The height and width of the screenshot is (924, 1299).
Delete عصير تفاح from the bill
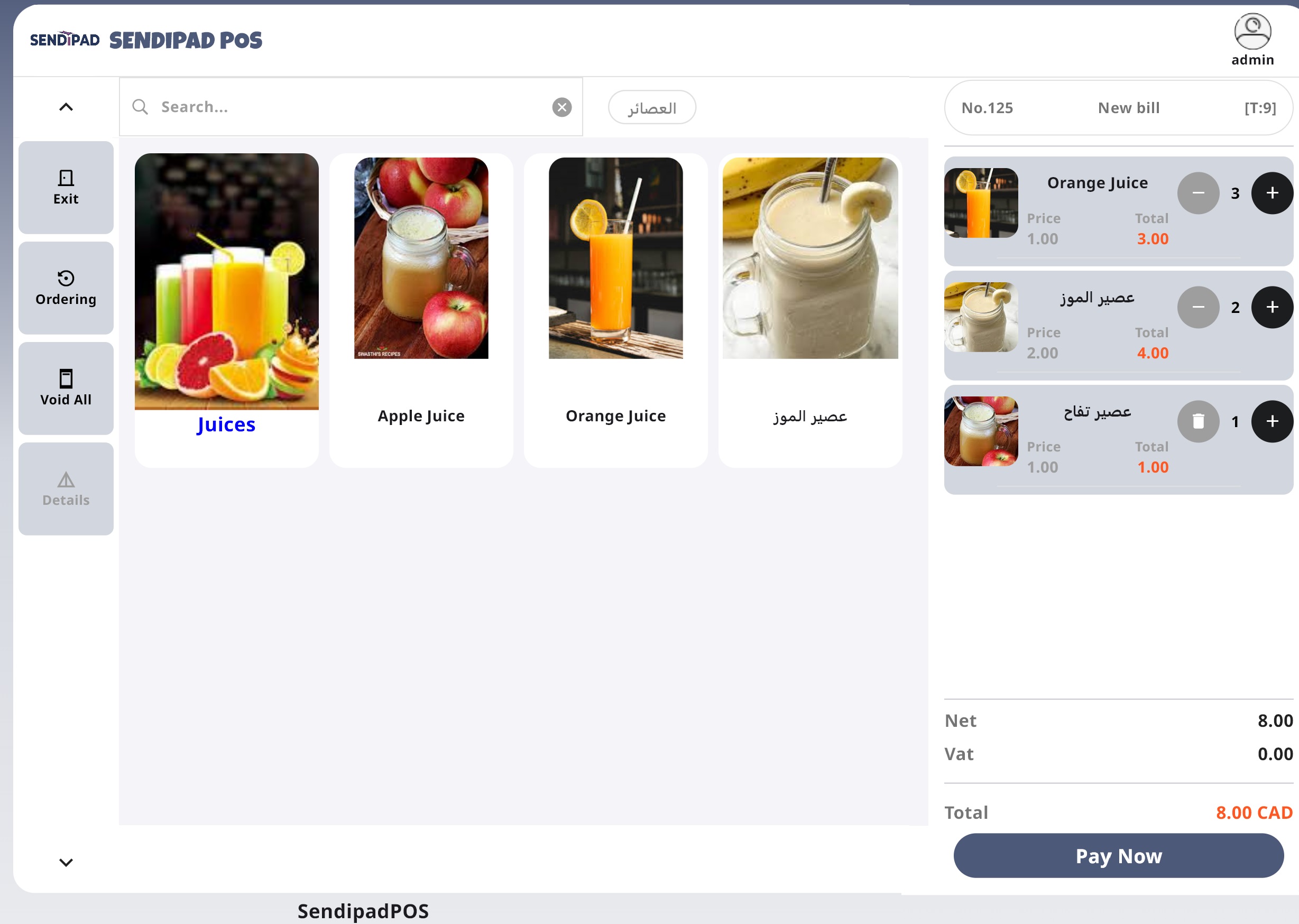pyautogui.click(x=1197, y=422)
